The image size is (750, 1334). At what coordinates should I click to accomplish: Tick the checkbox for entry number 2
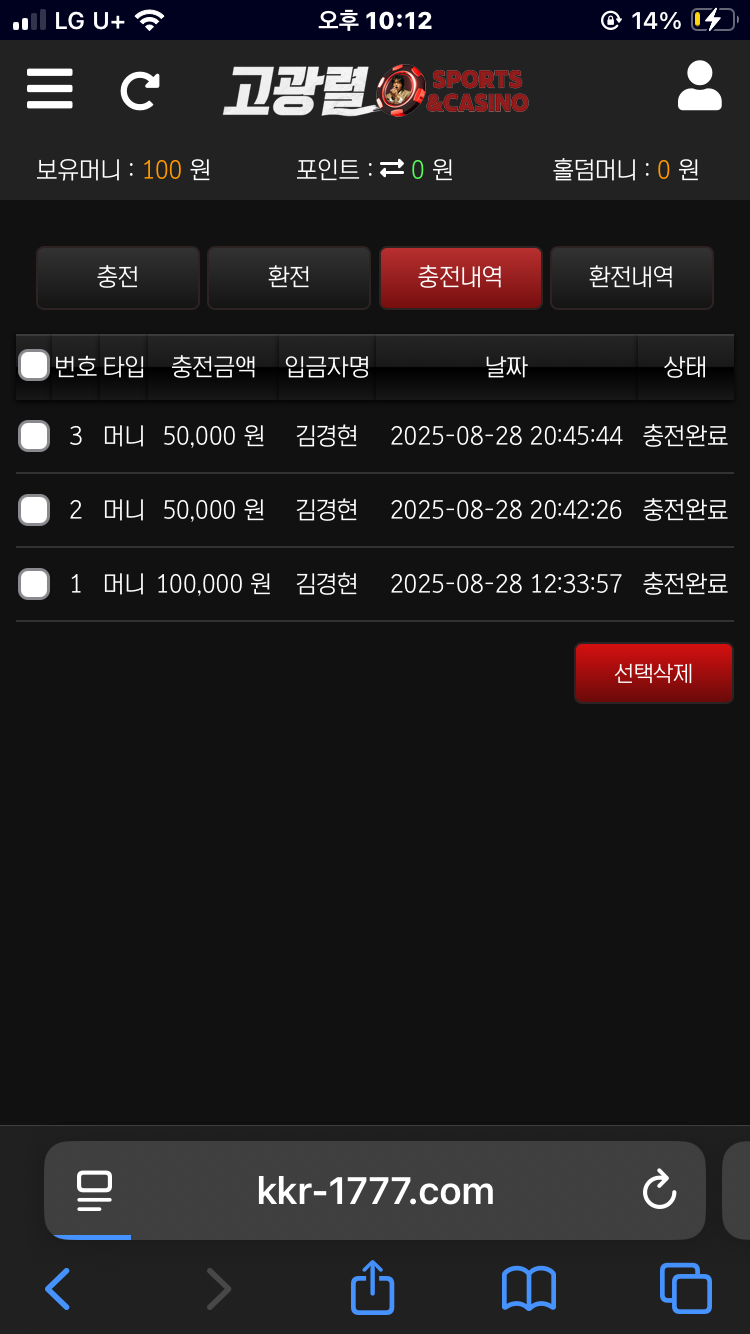tap(34, 510)
